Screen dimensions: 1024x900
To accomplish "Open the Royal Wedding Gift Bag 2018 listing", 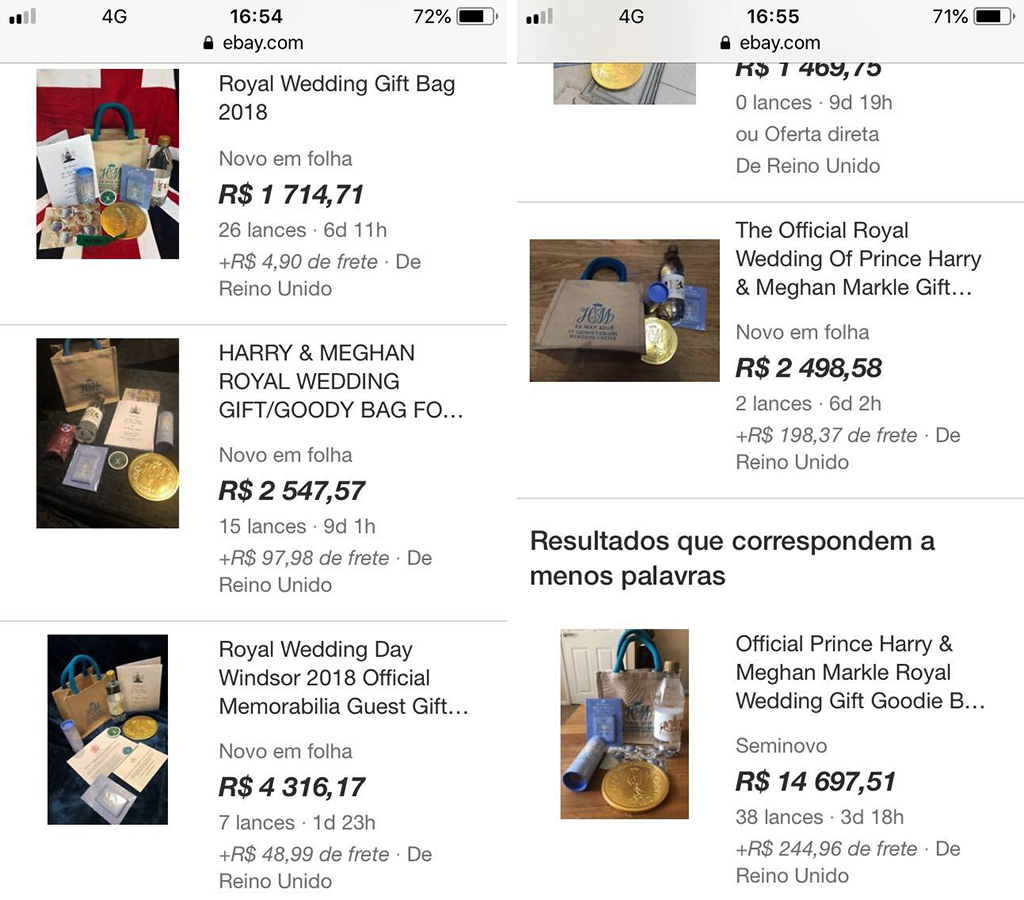I will pyautogui.click(x=336, y=98).
